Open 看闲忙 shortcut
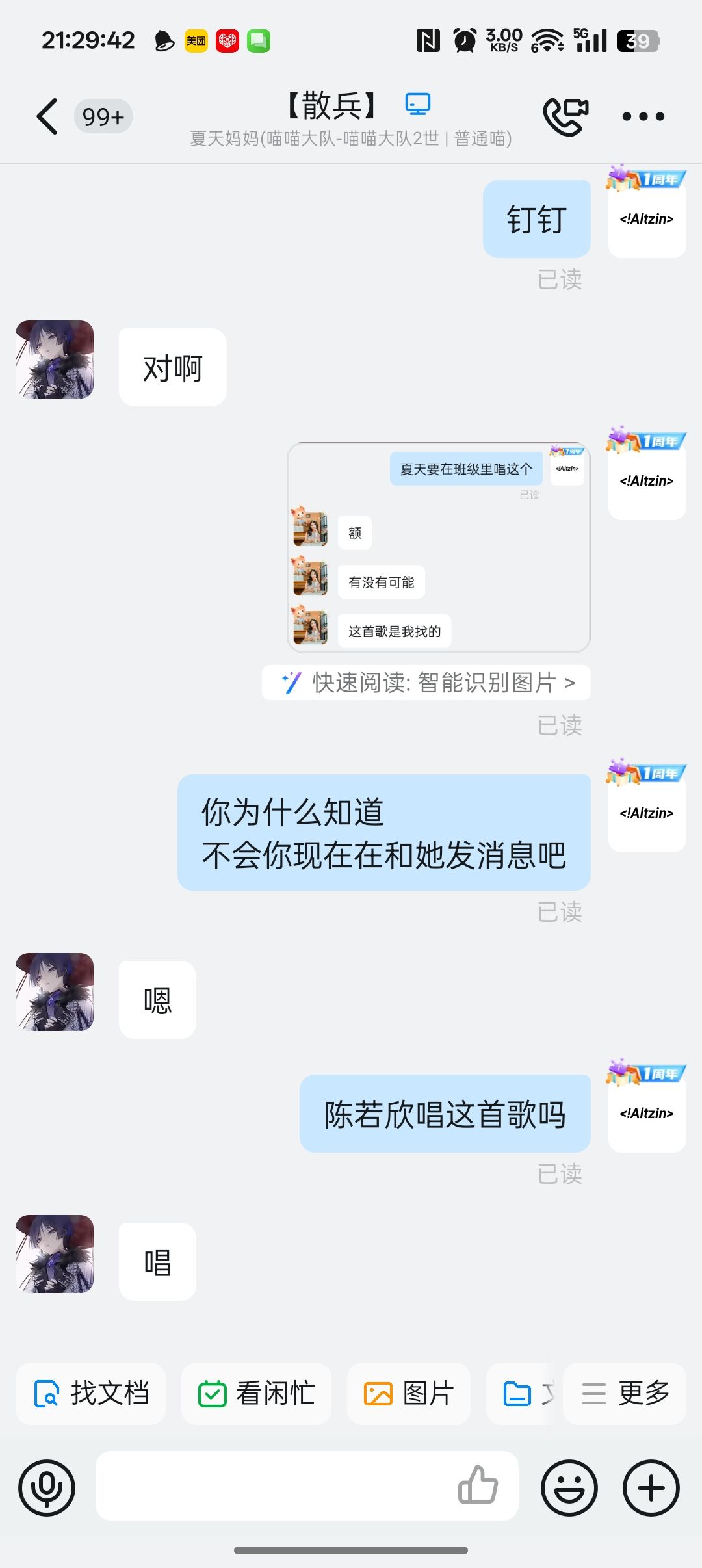702x1568 pixels. click(256, 1394)
